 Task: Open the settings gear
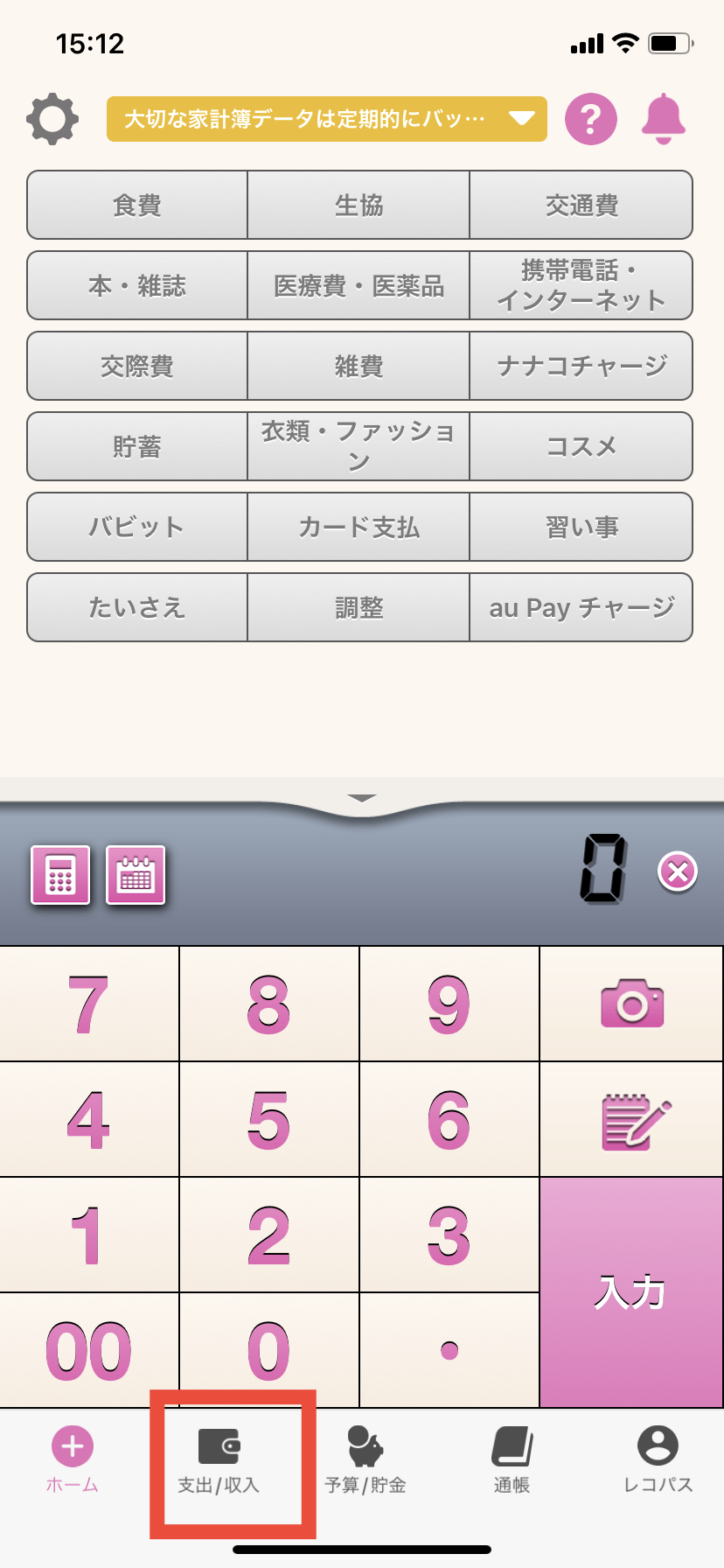tap(52, 119)
